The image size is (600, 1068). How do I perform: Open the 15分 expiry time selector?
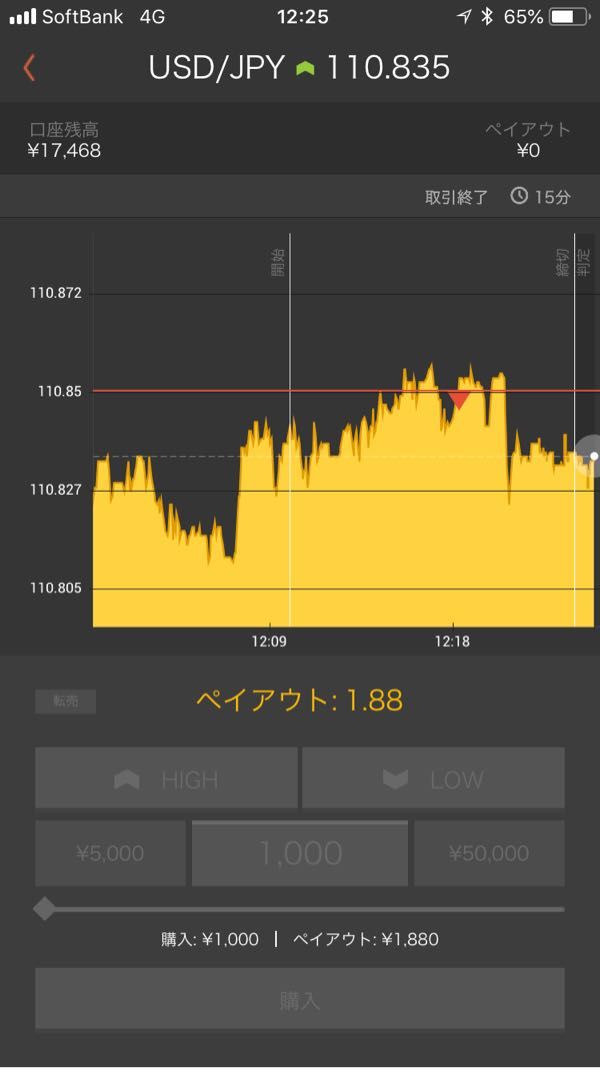coord(540,198)
